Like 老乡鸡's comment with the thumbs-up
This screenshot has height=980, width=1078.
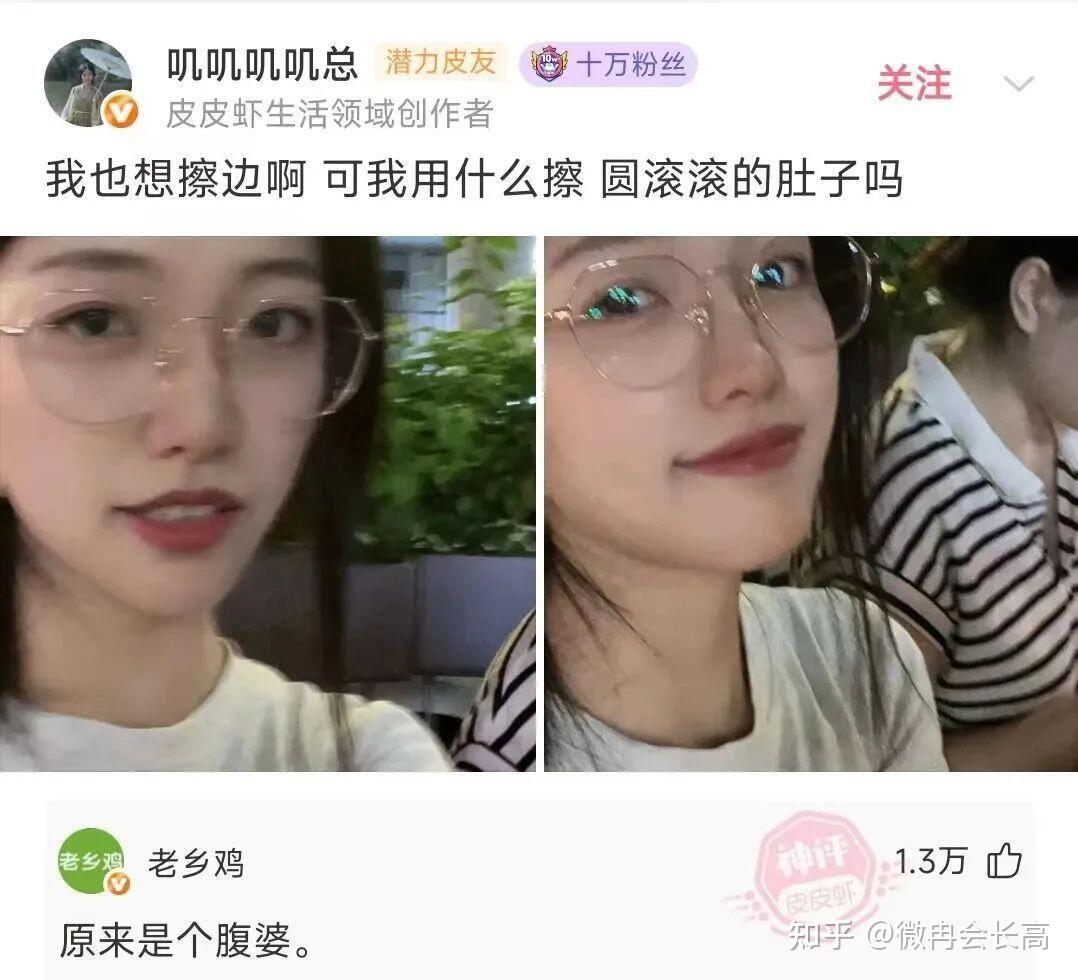point(1004,861)
